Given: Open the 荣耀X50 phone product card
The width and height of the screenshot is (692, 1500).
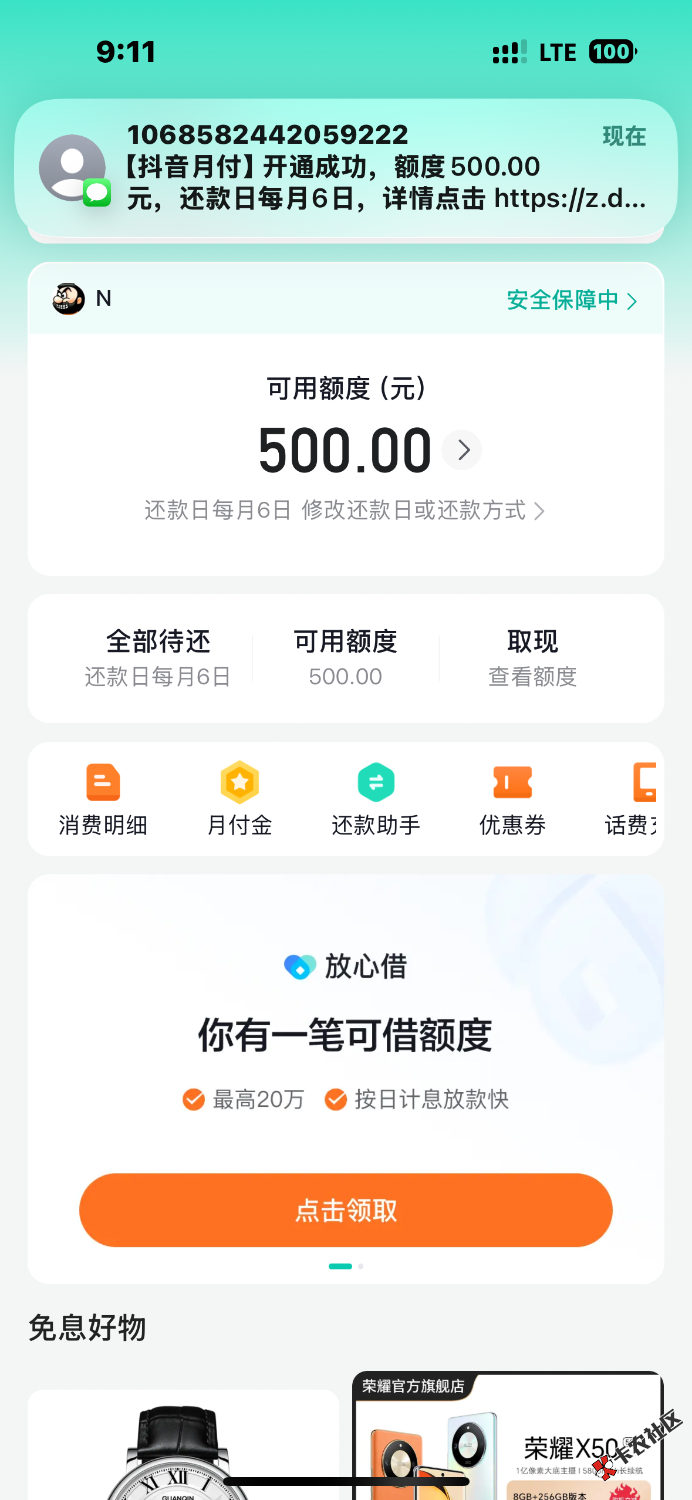Looking at the screenshot, I should click(x=508, y=1440).
